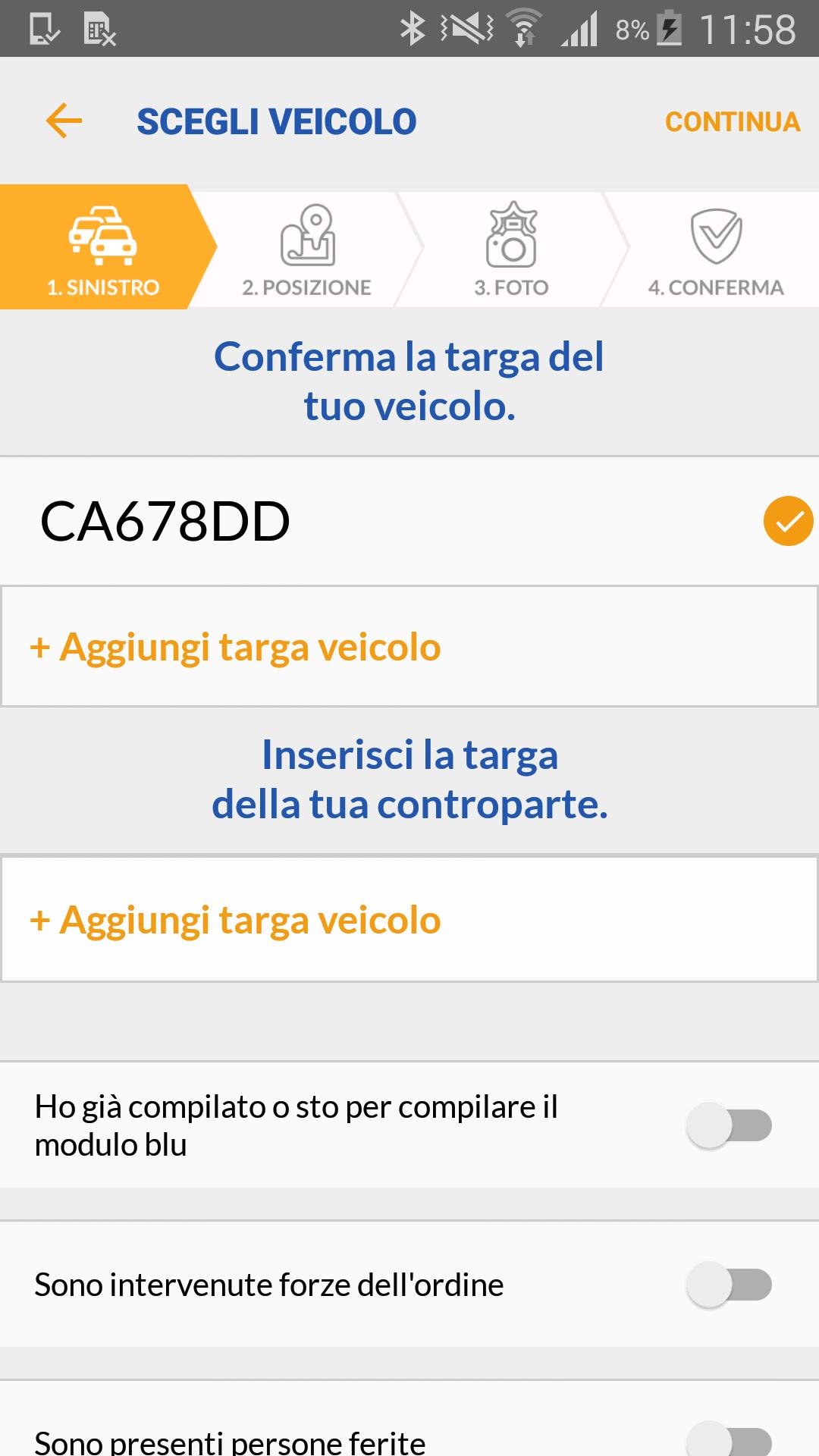This screenshot has width=819, height=1456.
Task: Add the counterpart's vehicle plate
Action: point(235,920)
